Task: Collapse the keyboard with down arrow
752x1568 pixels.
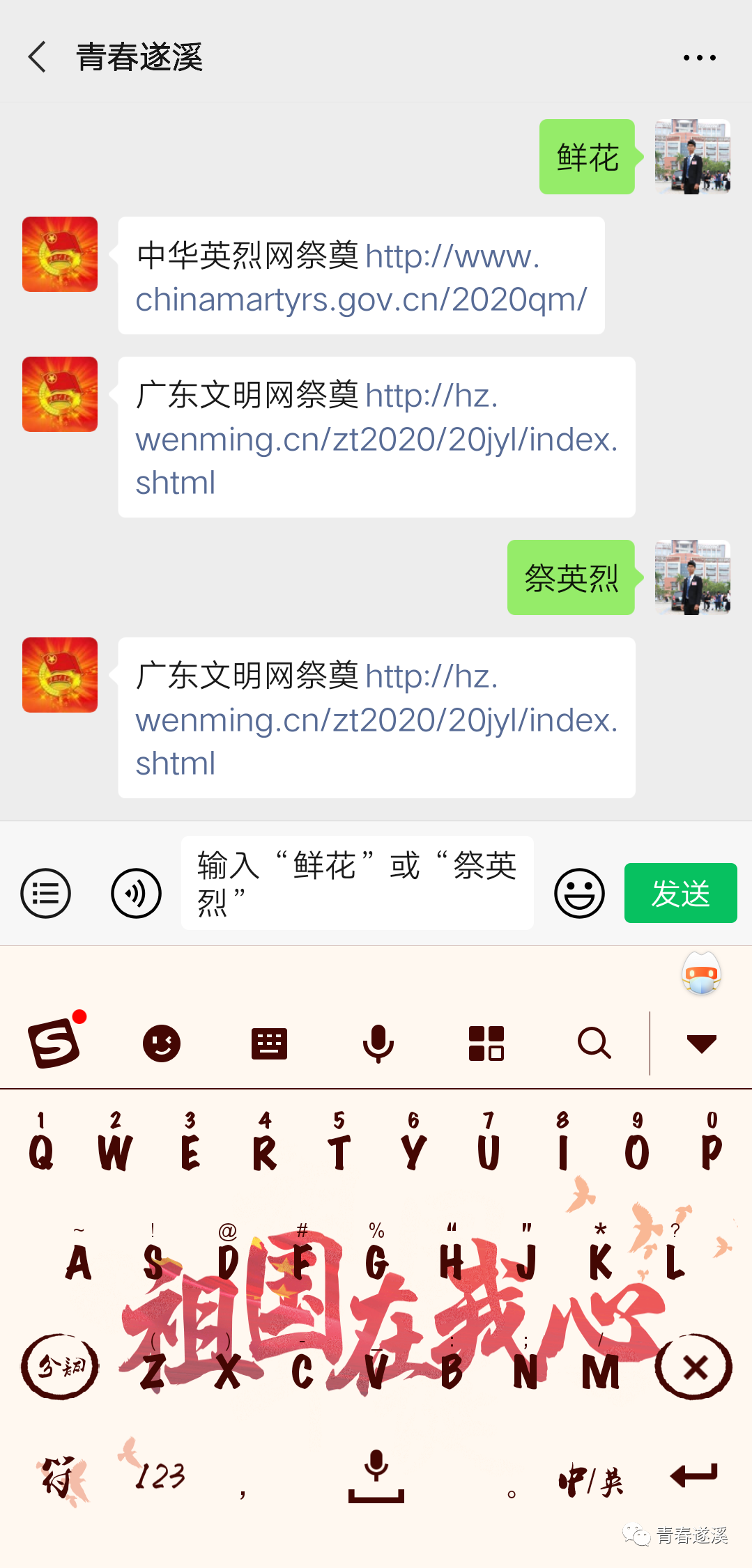Action: (701, 1043)
